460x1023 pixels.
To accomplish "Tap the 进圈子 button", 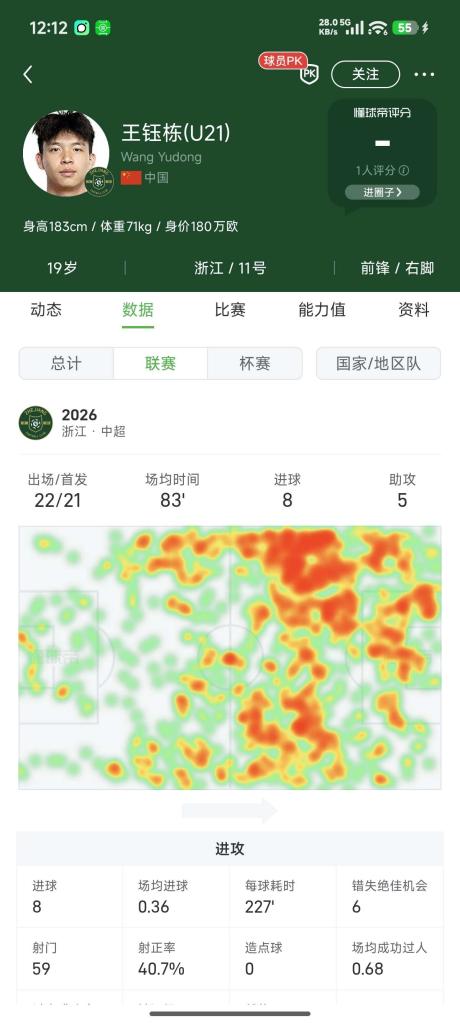I will 382,192.
